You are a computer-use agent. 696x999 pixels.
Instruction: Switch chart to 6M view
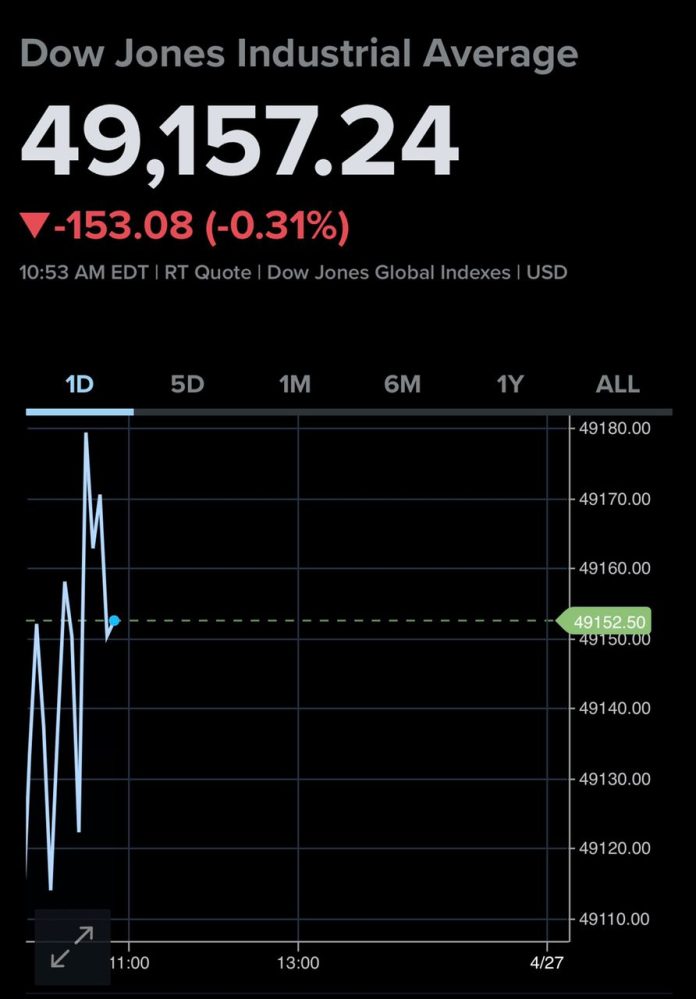[402, 384]
